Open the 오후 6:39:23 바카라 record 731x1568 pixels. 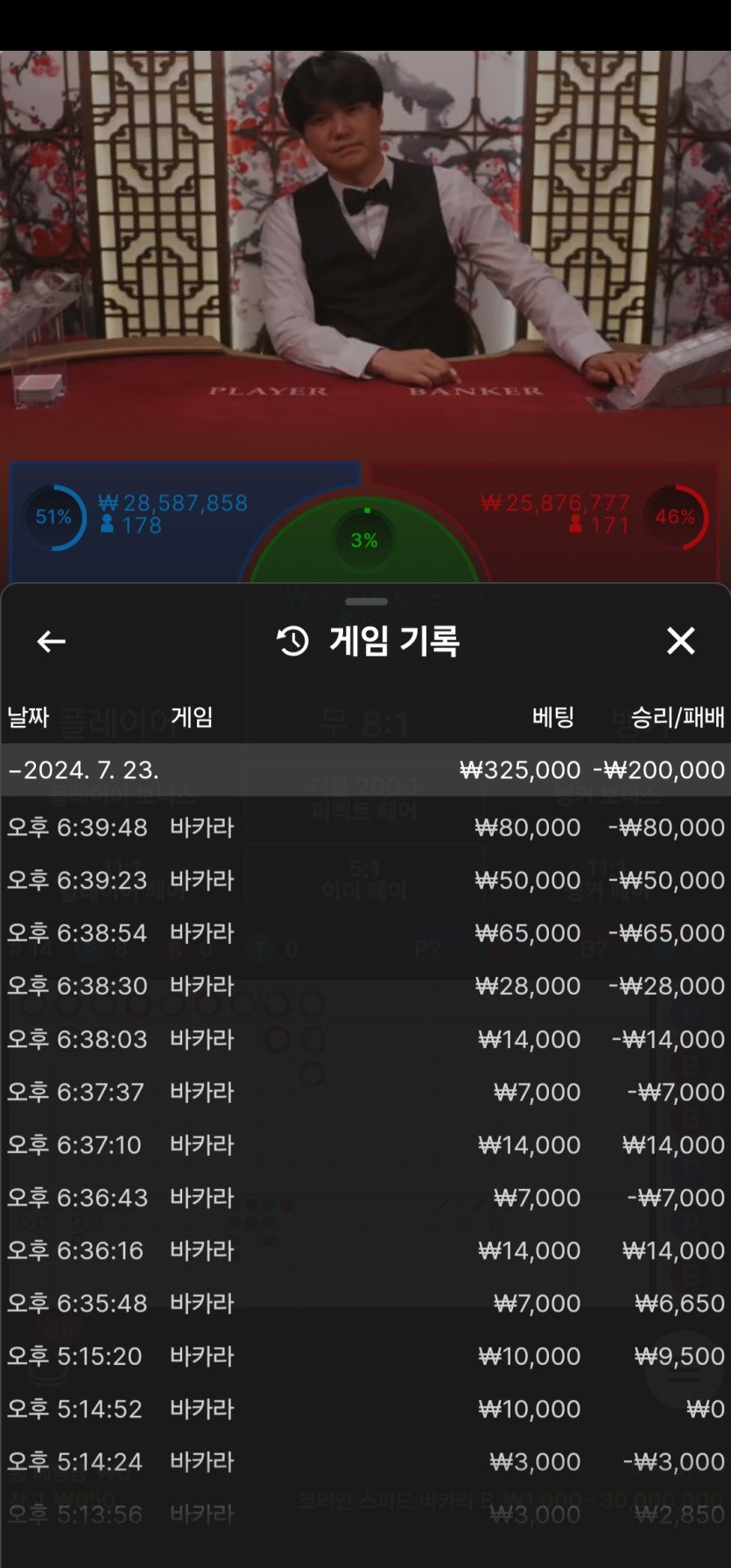point(365,880)
